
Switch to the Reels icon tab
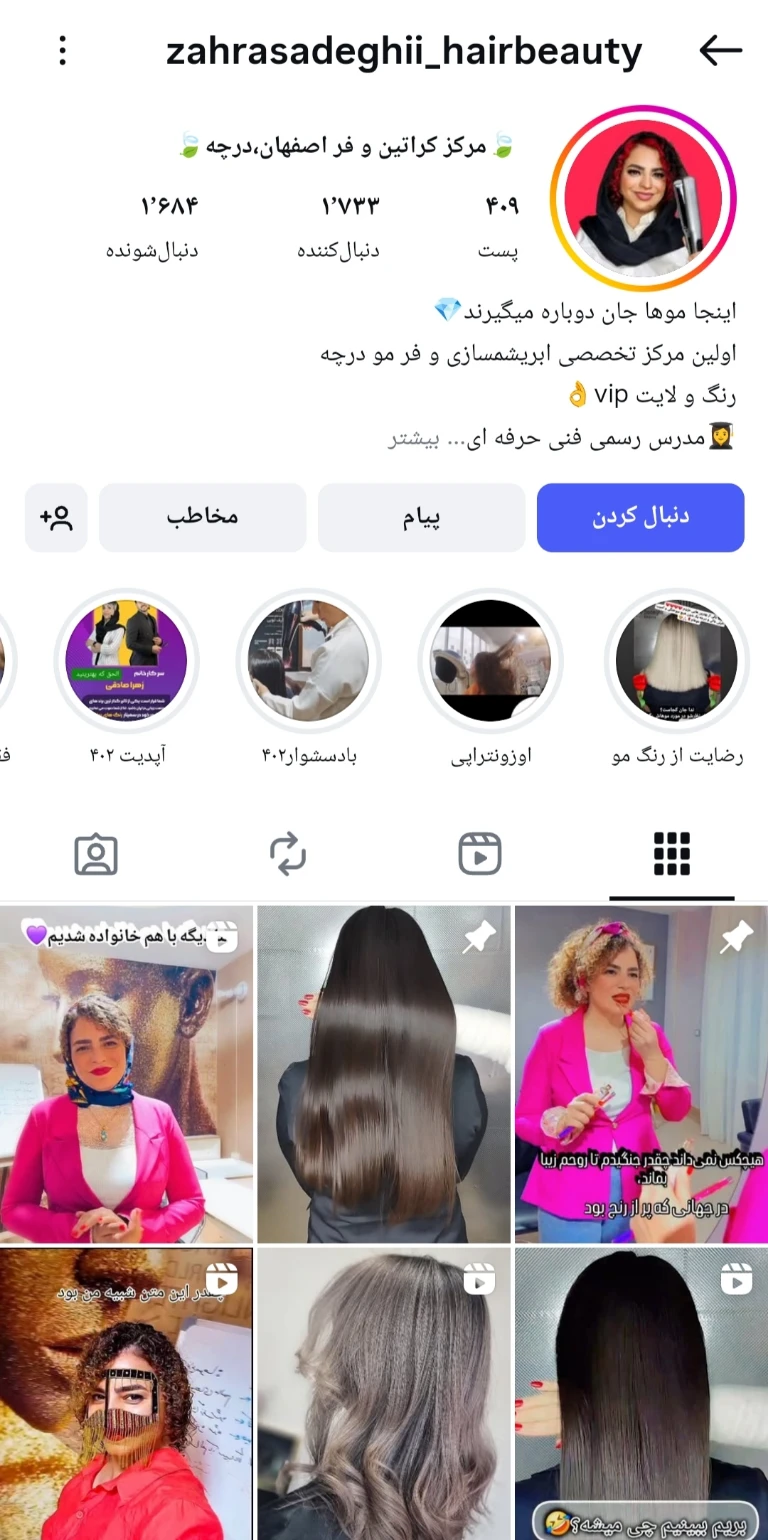[480, 853]
